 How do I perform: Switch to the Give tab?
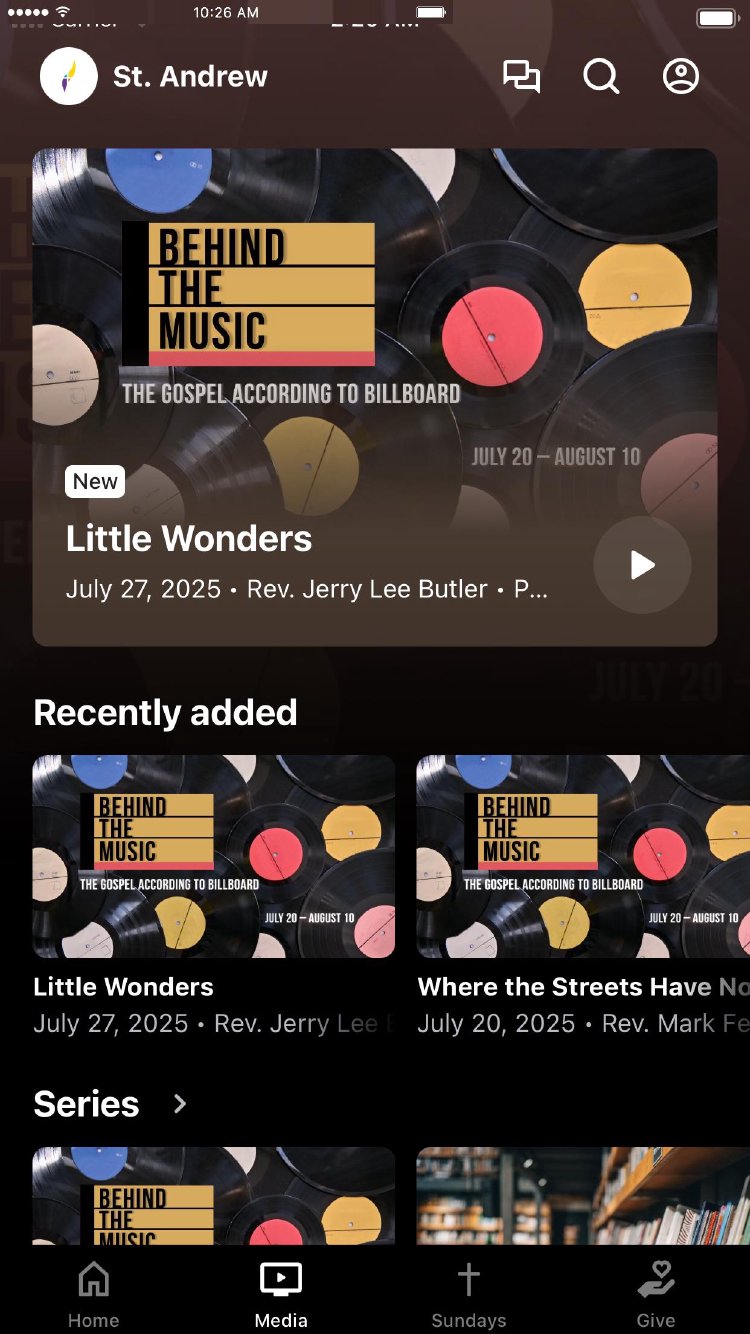[x=656, y=1294]
